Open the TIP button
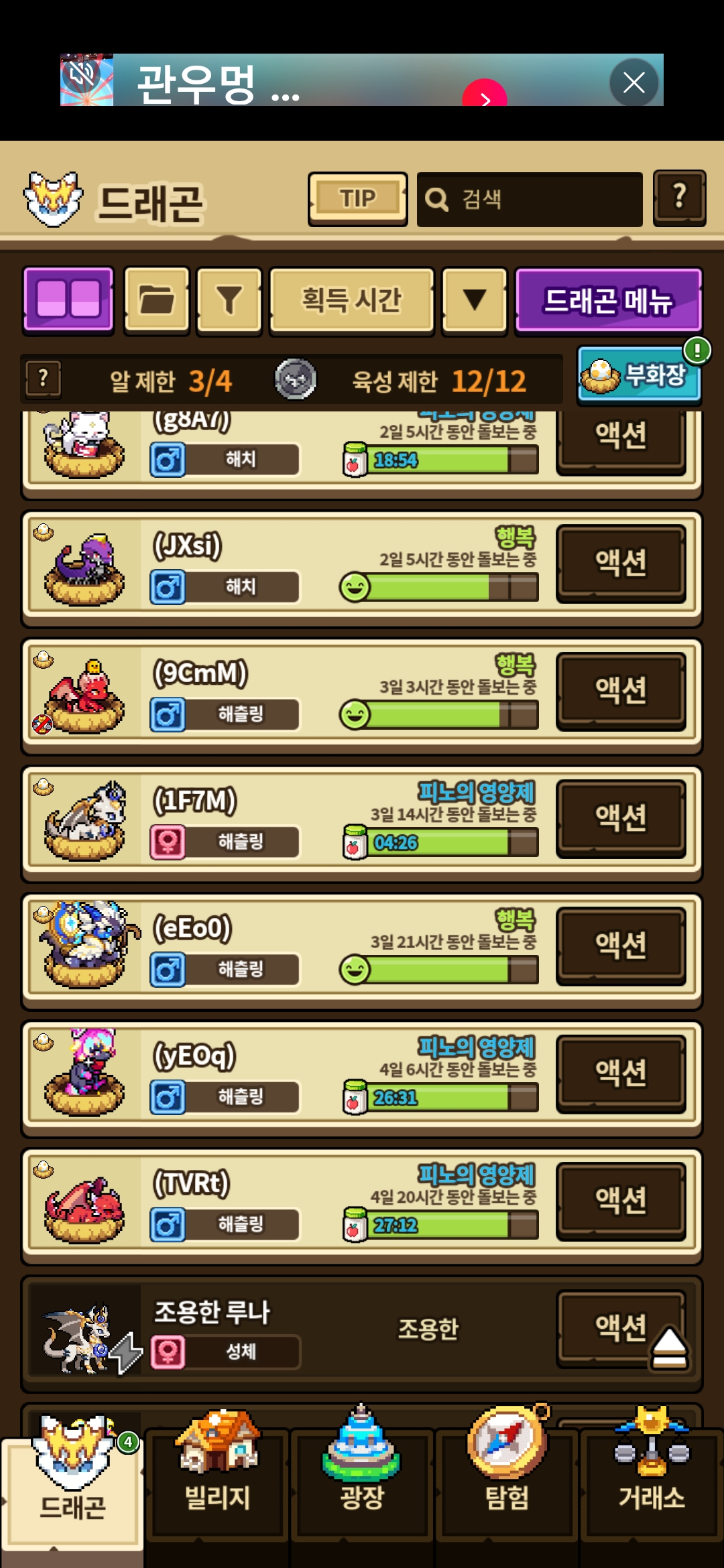This screenshot has height=1568, width=724. 357,199
